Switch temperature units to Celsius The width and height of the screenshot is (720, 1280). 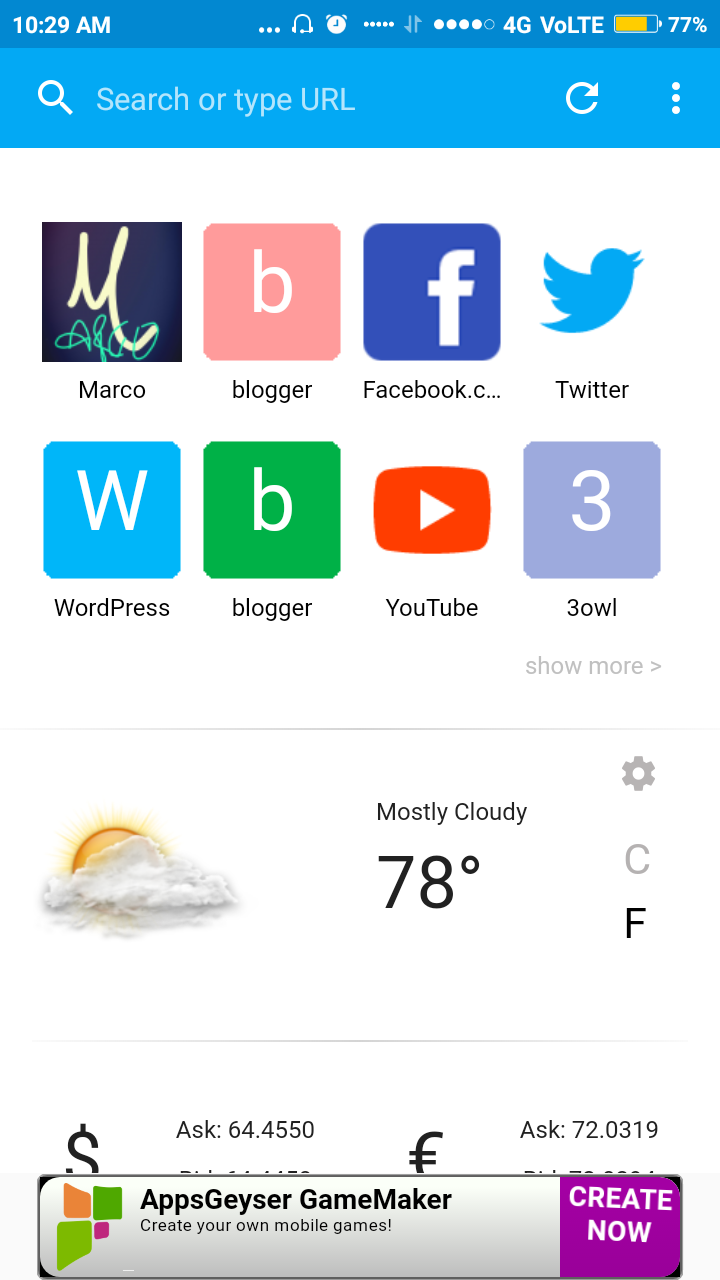point(636,859)
